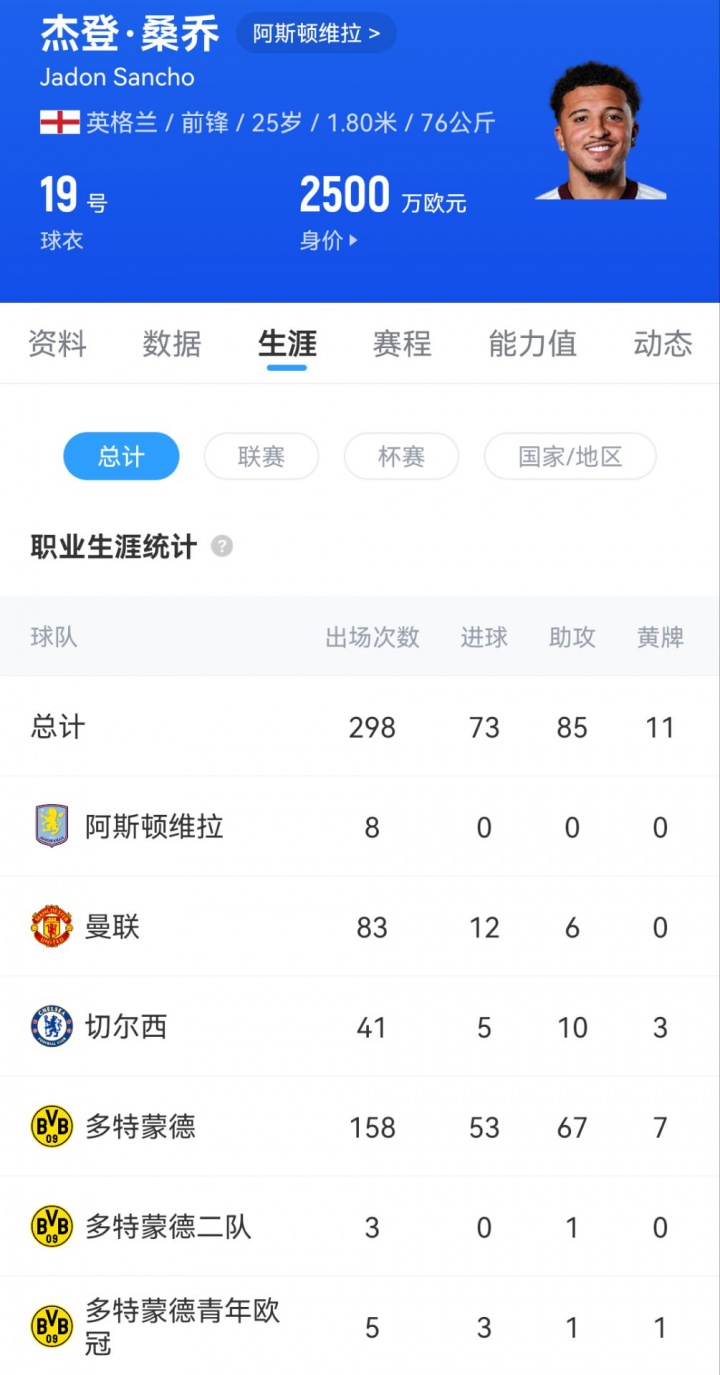This screenshot has height=1375, width=720.
Task: Filter career stats by 联赛
Action: tap(261, 457)
